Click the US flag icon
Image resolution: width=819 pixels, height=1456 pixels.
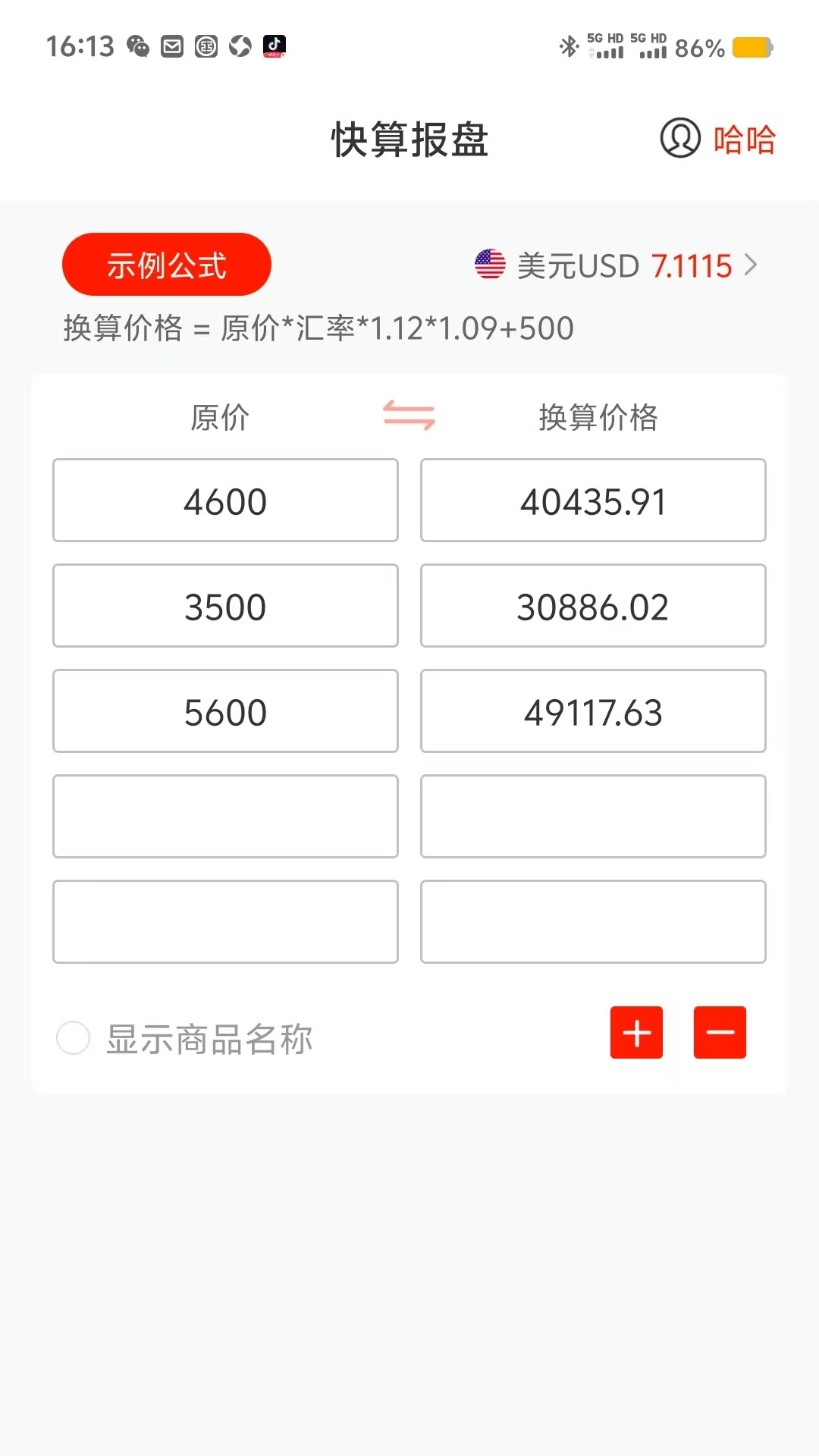[490, 265]
